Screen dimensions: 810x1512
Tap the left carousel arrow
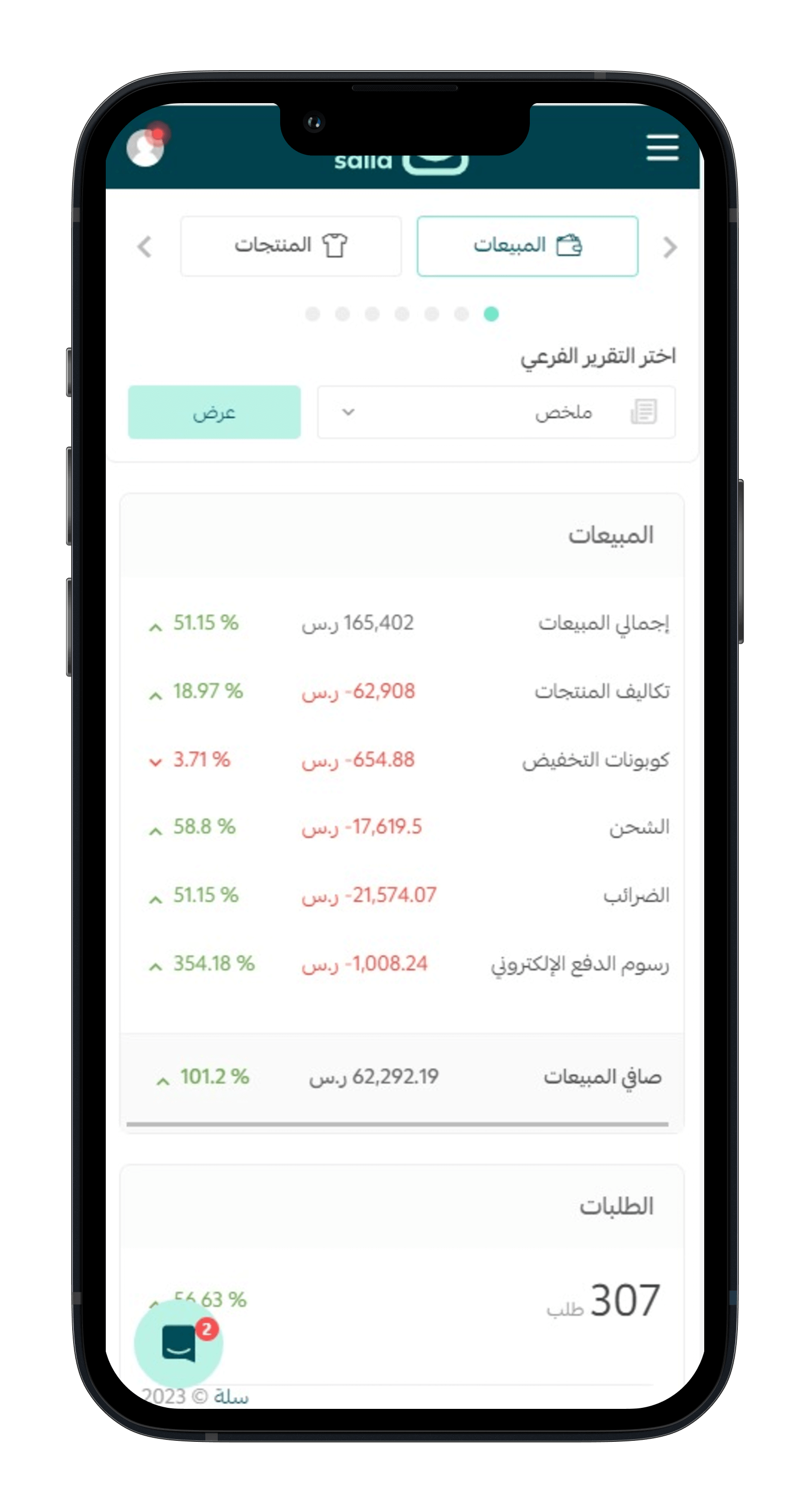point(144,246)
